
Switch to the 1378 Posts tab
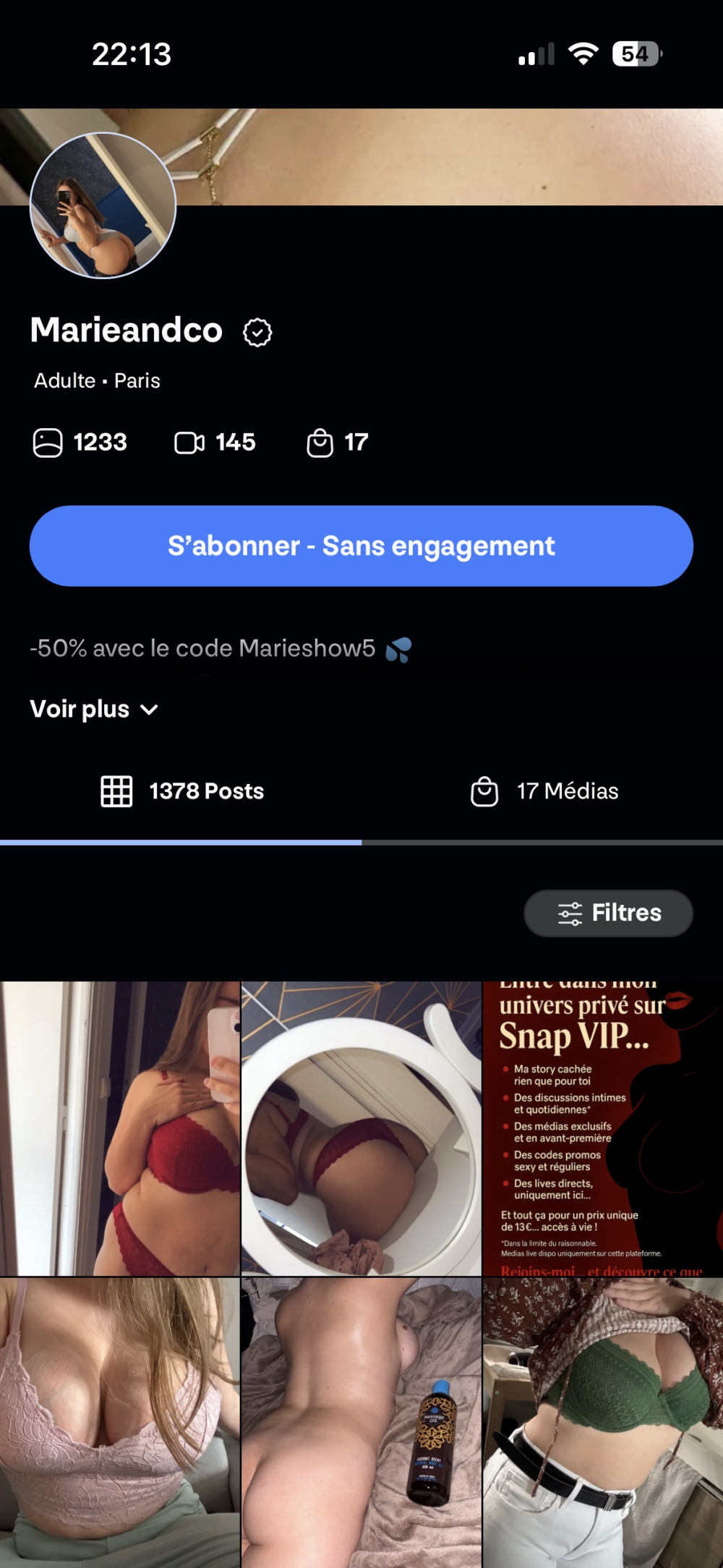tap(182, 791)
